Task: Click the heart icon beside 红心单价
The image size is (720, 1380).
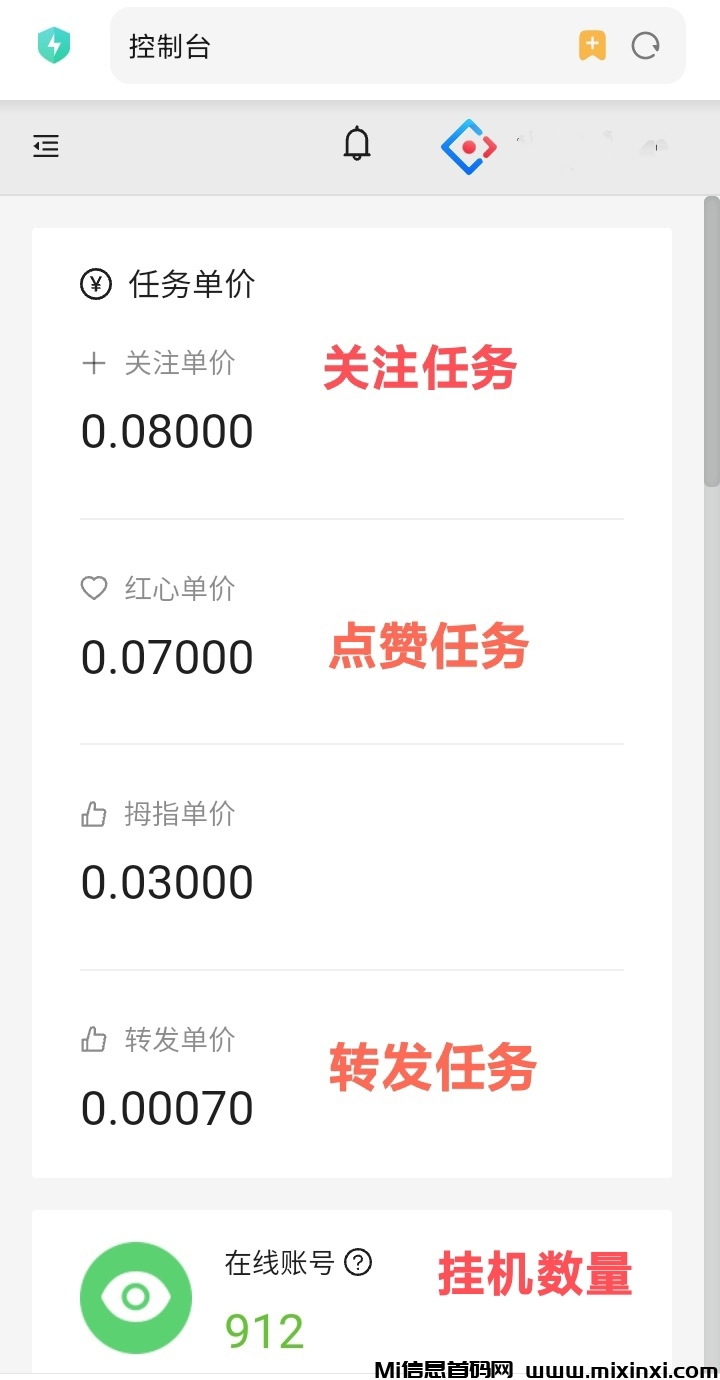Action: [x=93, y=589]
